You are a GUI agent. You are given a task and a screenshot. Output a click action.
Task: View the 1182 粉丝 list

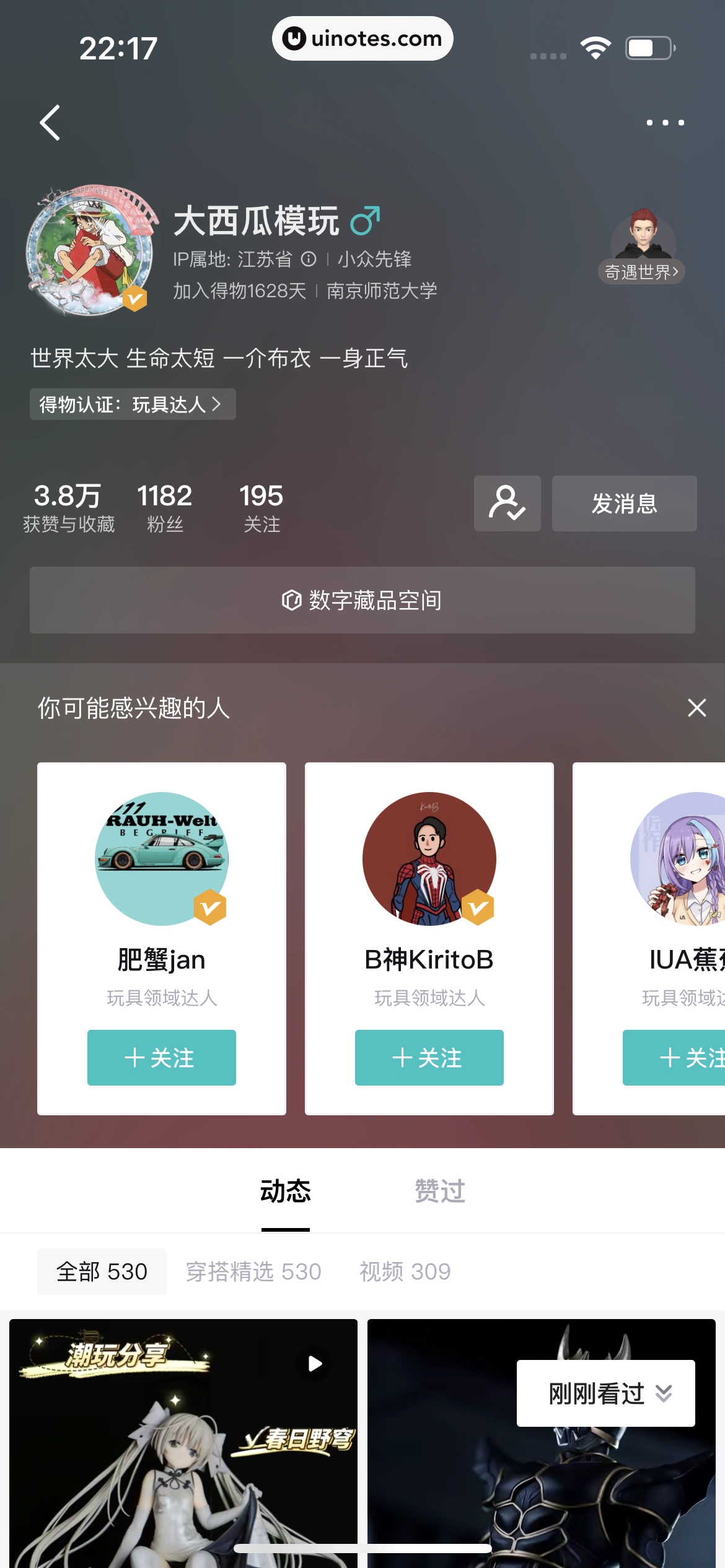click(x=164, y=508)
